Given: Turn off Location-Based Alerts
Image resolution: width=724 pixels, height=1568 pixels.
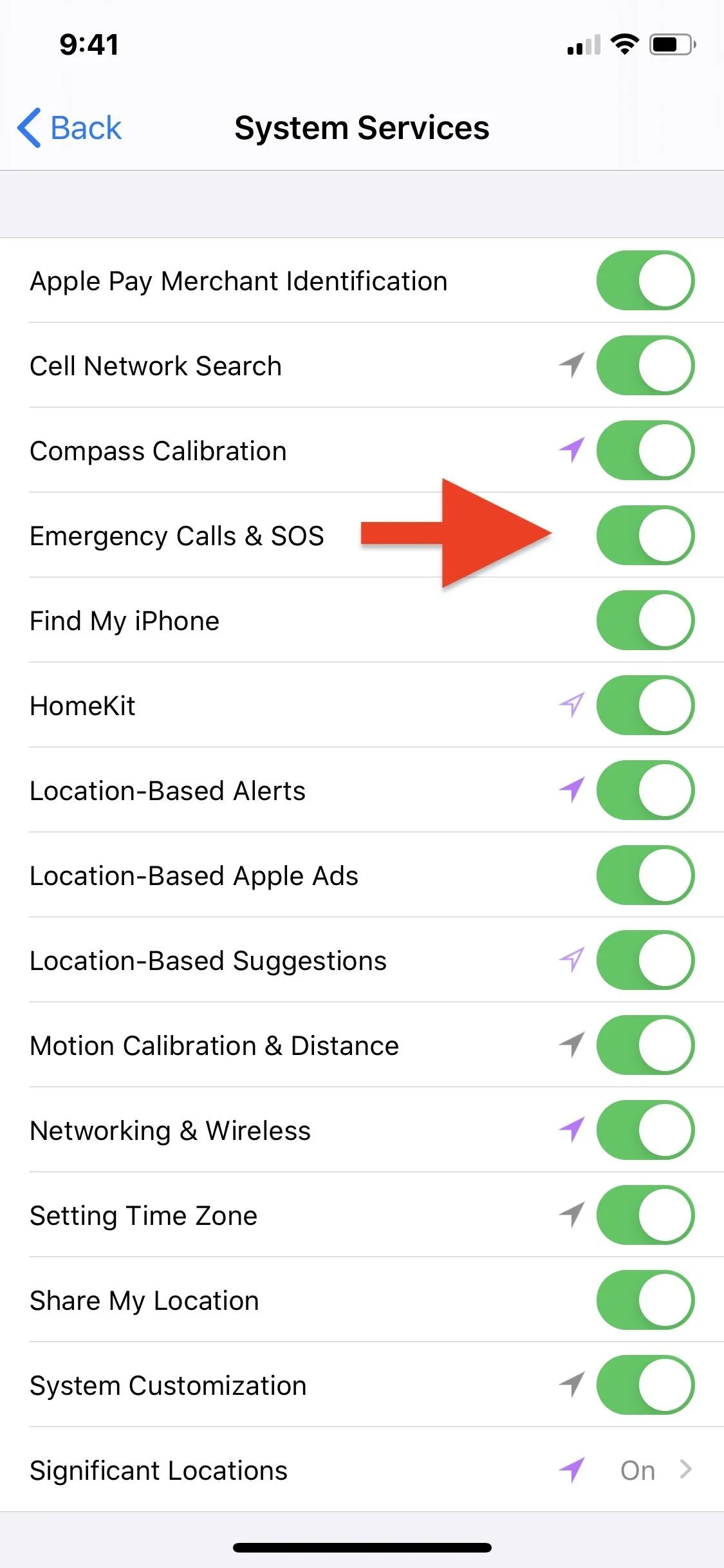Looking at the screenshot, I should coord(645,790).
